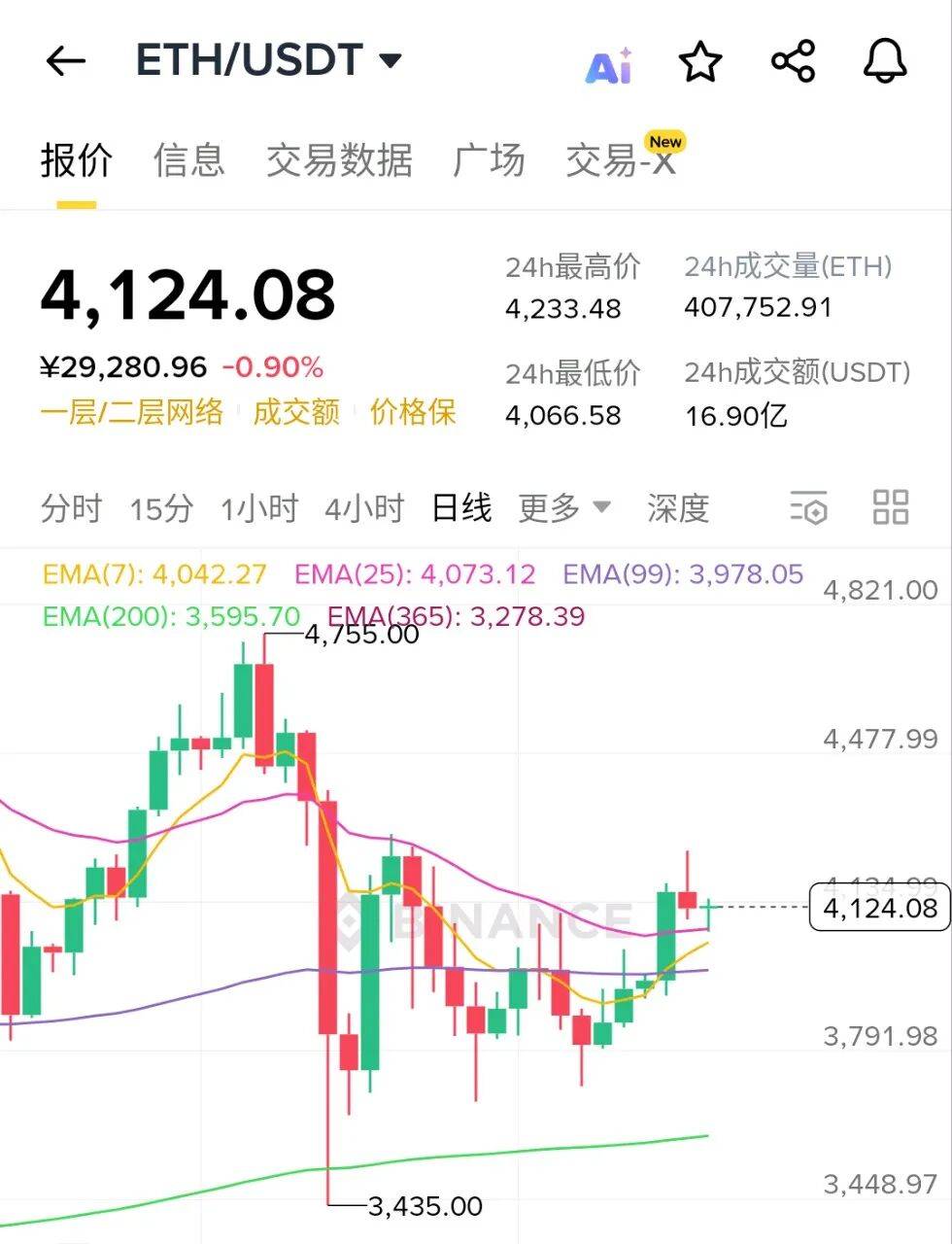The height and width of the screenshot is (1244, 952).
Task: Select the 1小时 chart interval
Action: [x=258, y=507]
